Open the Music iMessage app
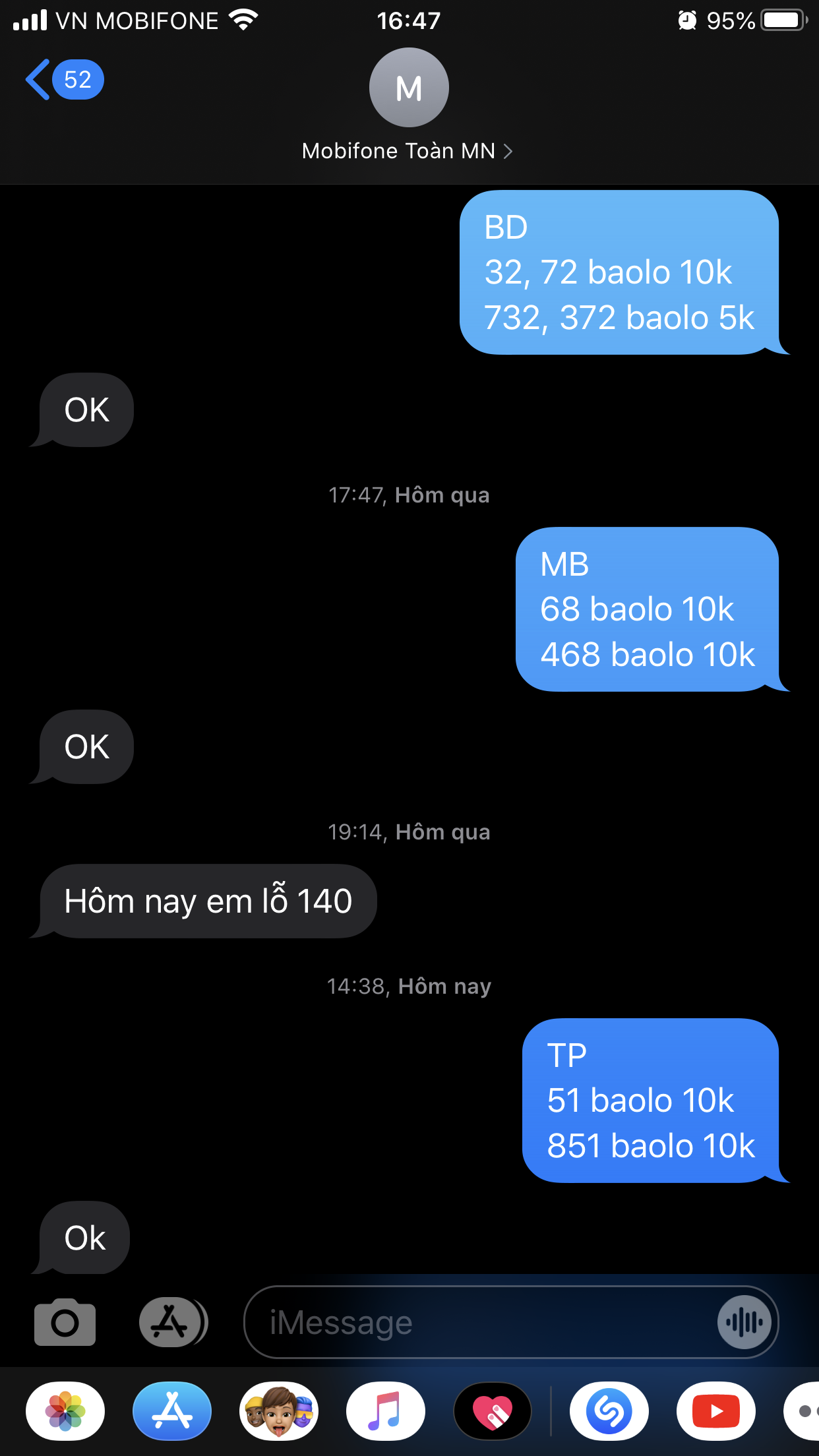 click(386, 1411)
